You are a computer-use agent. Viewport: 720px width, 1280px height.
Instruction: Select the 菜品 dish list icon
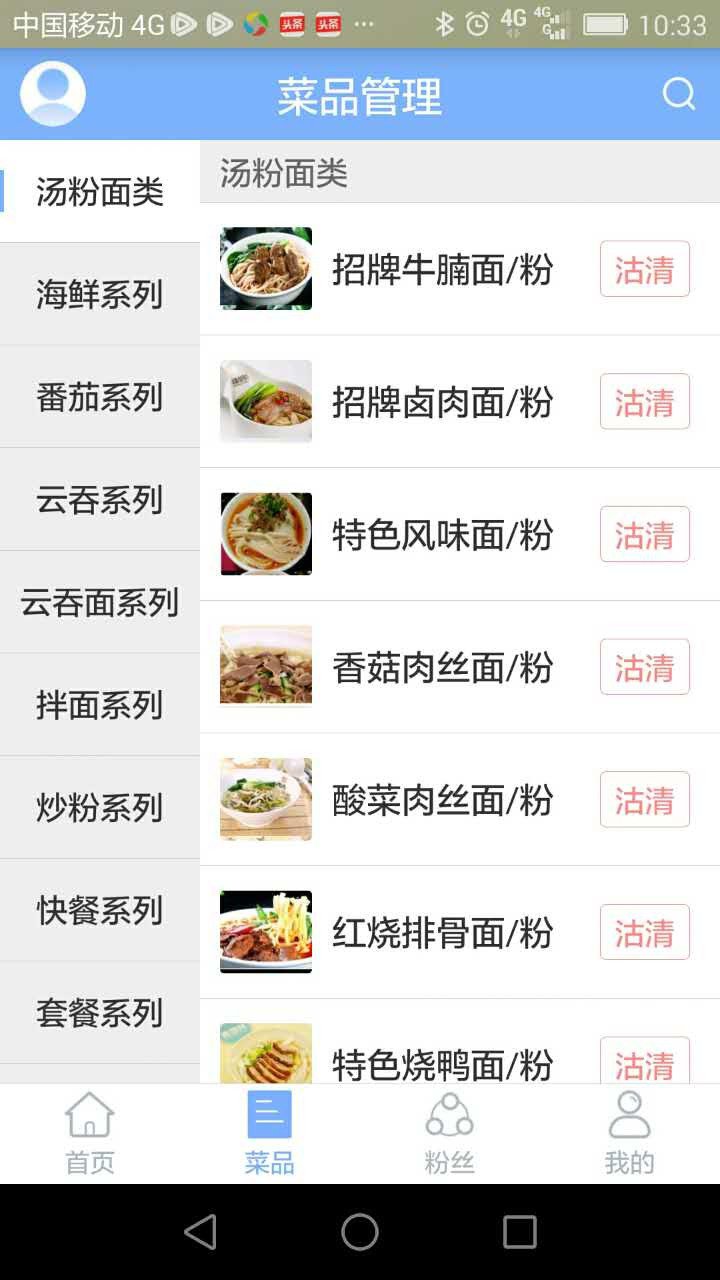click(268, 1112)
